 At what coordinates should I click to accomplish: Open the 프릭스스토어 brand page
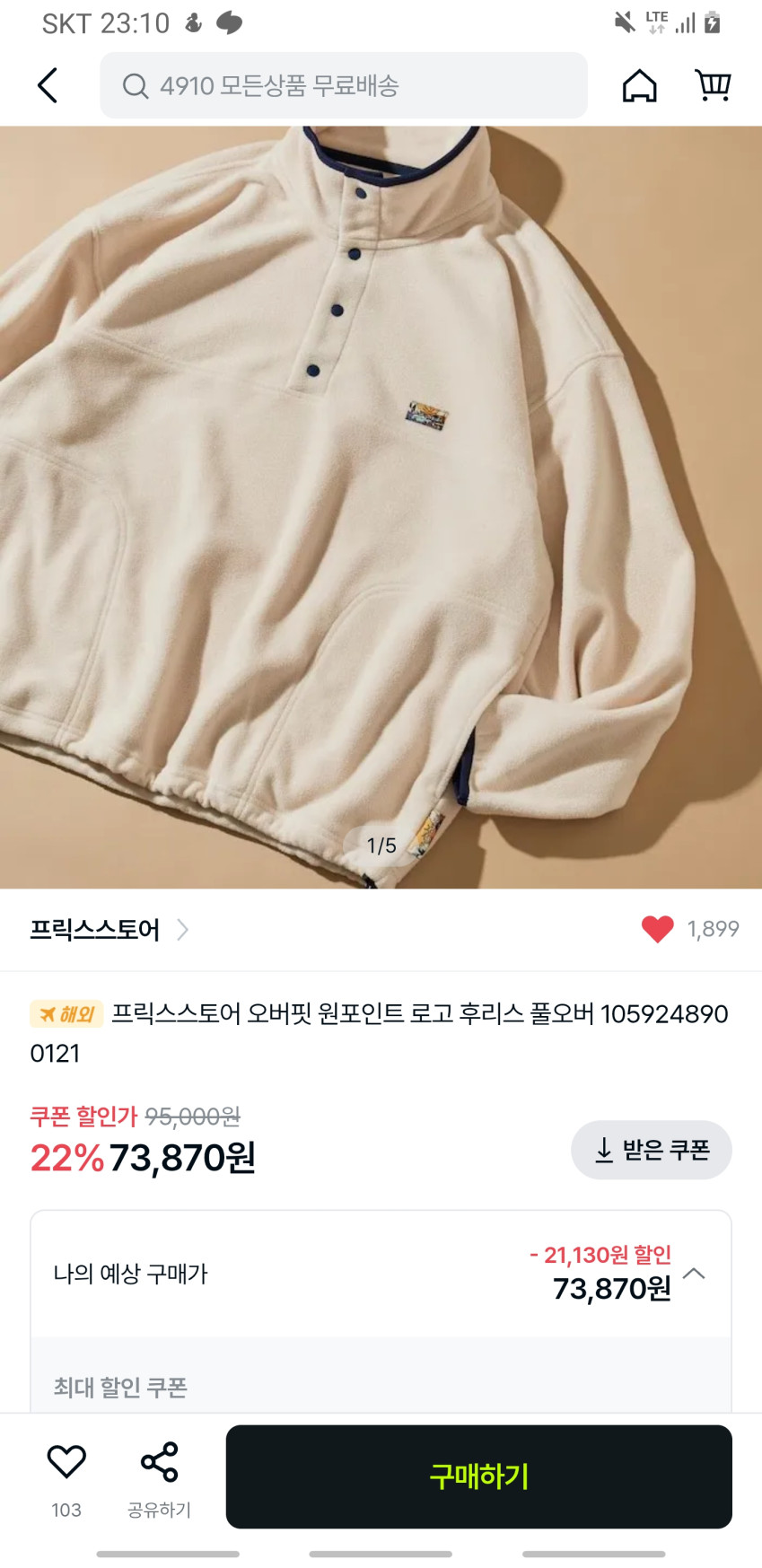coord(109,930)
